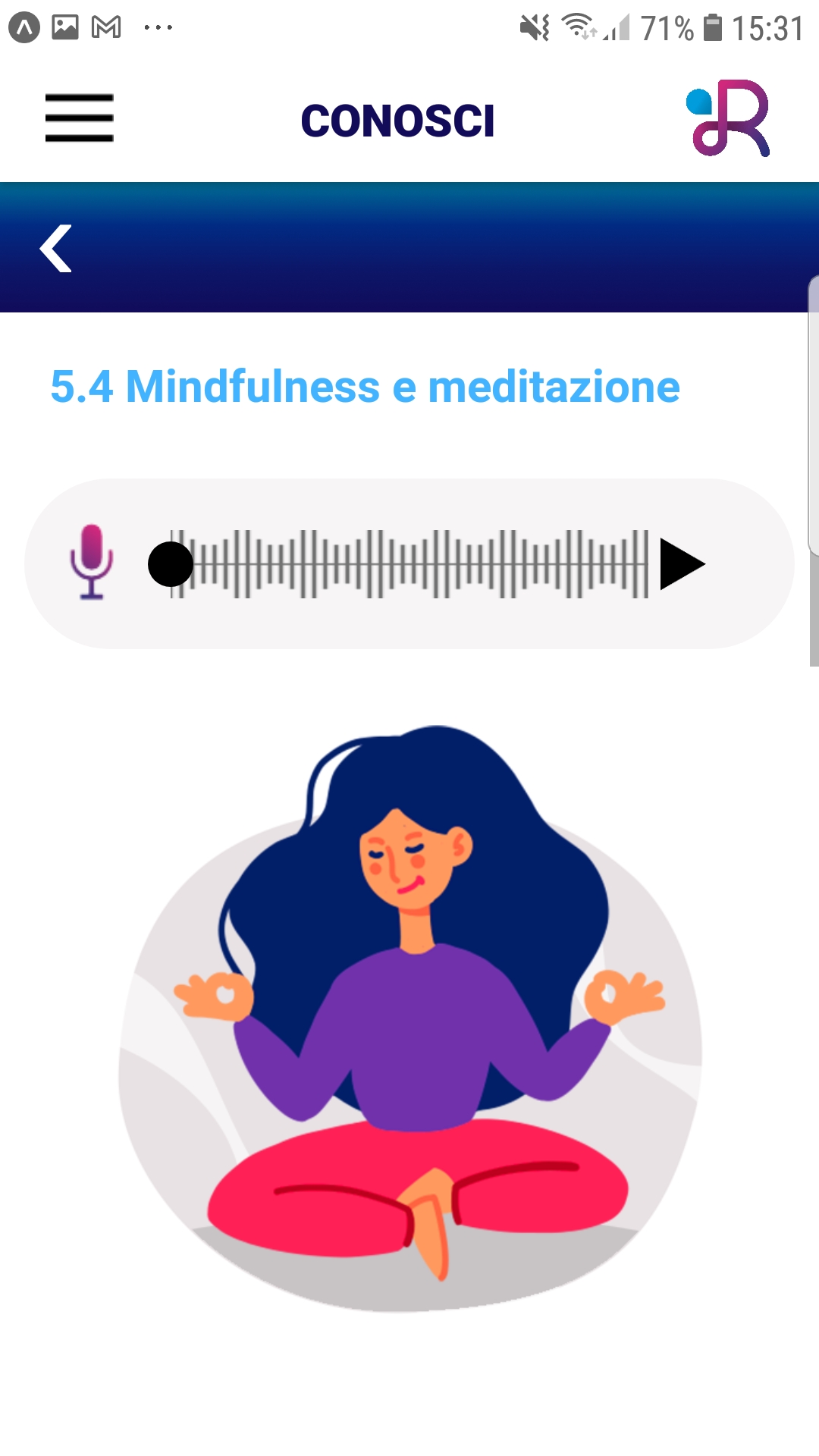Go back using the white arrow
The image size is (819, 1456).
click(x=56, y=248)
